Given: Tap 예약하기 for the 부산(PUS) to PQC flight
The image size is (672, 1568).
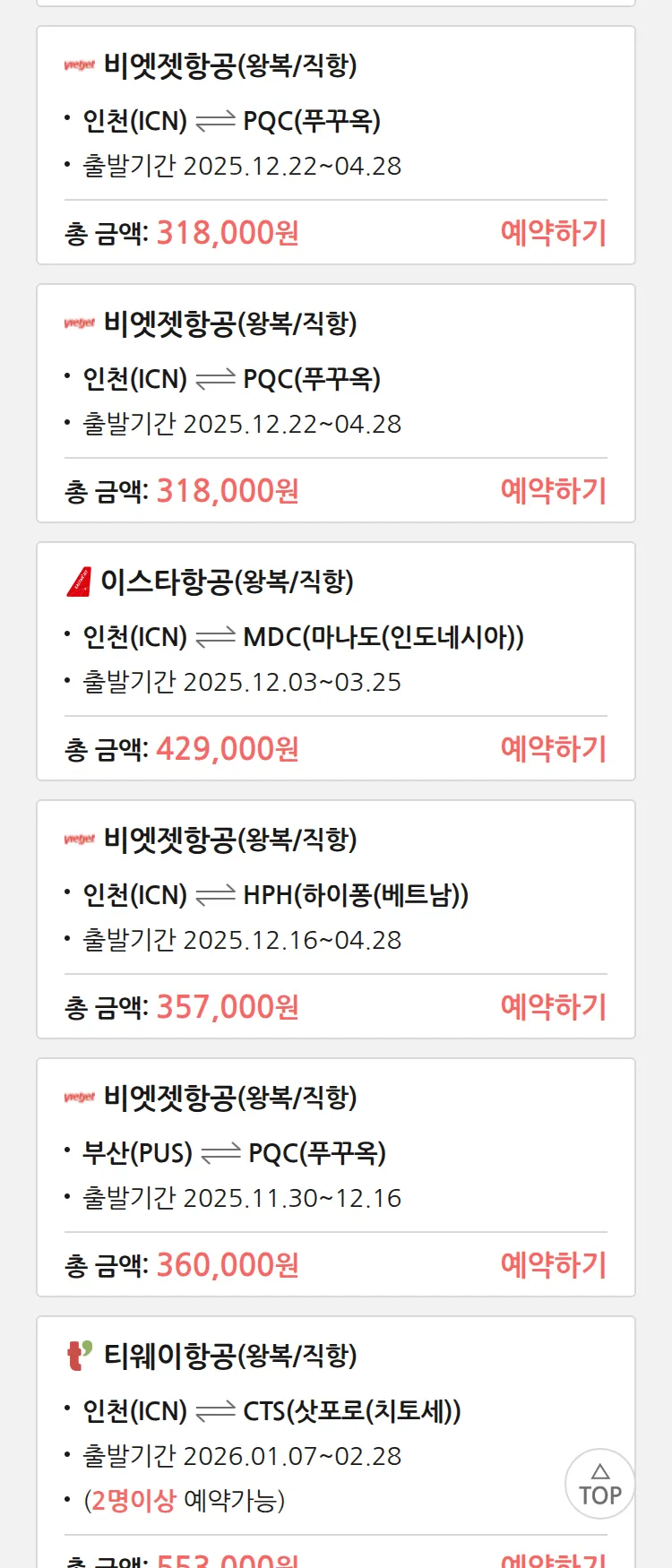Looking at the screenshot, I should click(x=553, y=1264).
